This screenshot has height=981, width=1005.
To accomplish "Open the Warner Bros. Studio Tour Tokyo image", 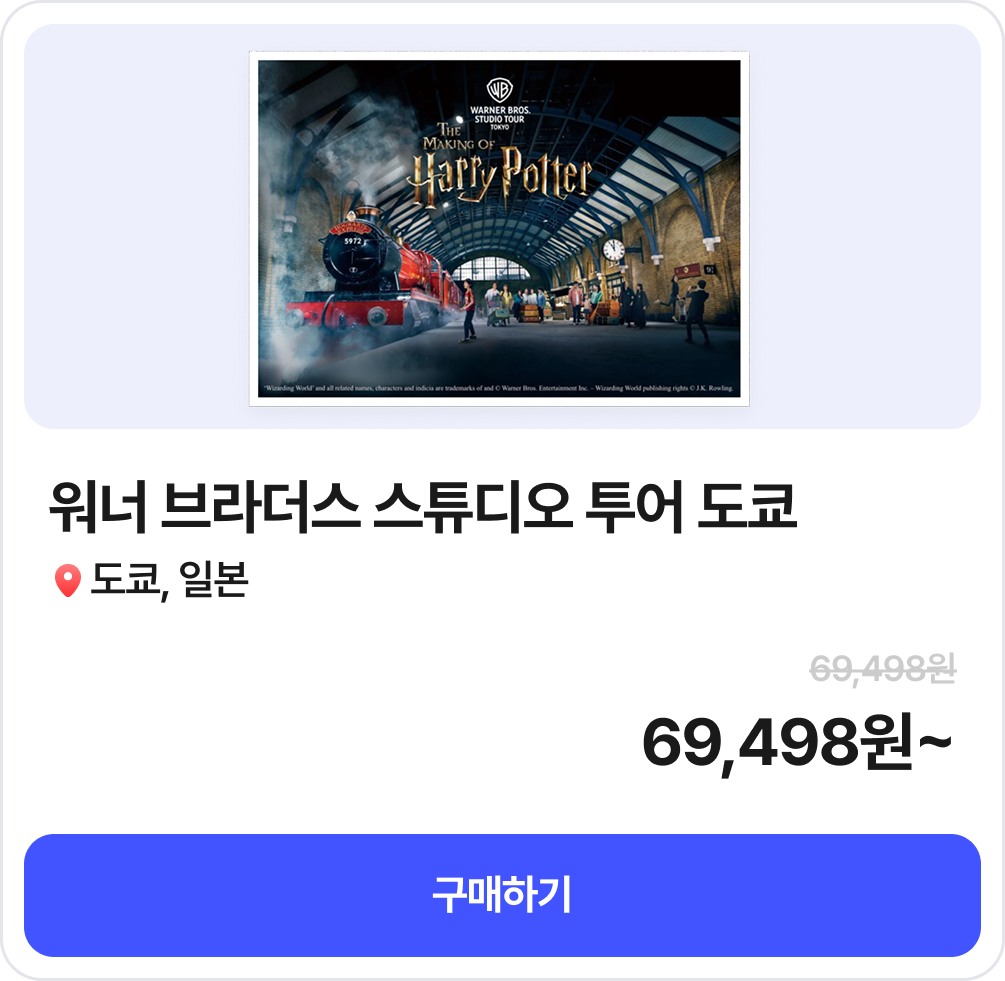I will (499, 229).
